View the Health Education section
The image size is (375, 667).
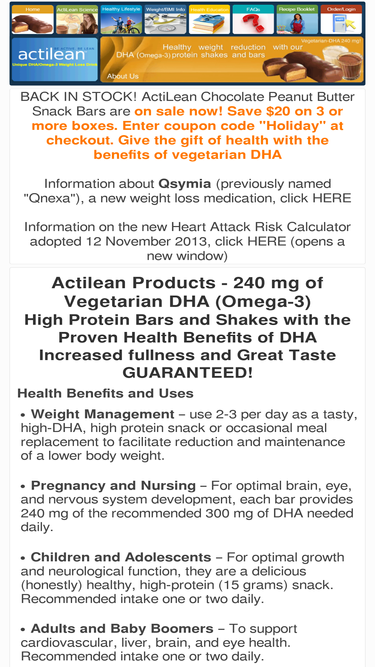coord(209,20)
